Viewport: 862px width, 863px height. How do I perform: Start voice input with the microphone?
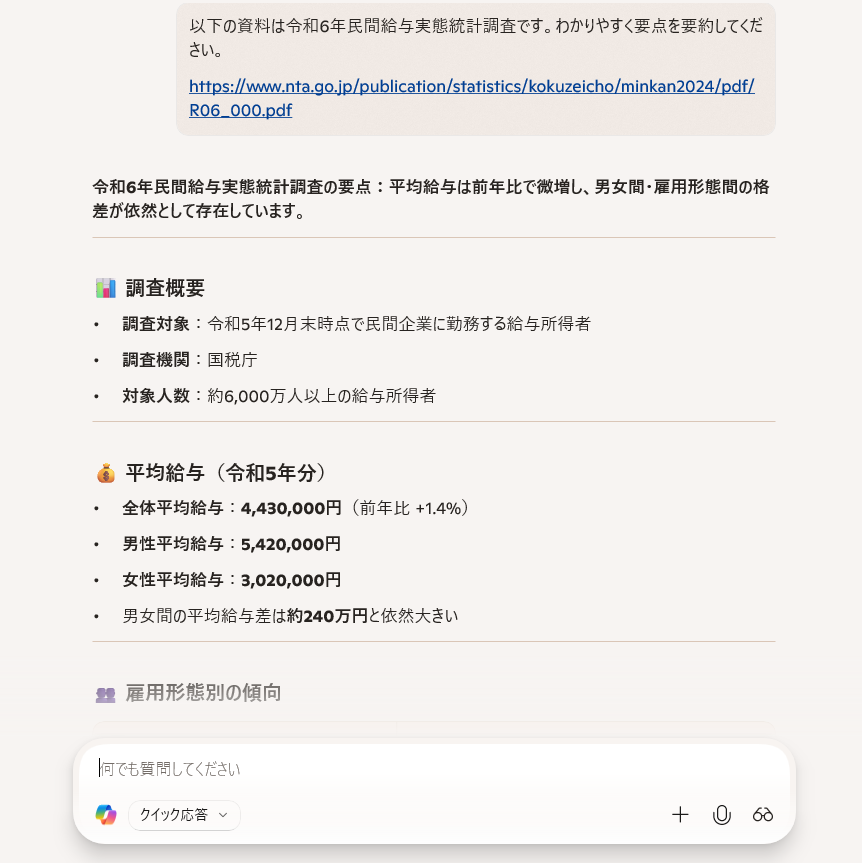[x=721, y=815]
